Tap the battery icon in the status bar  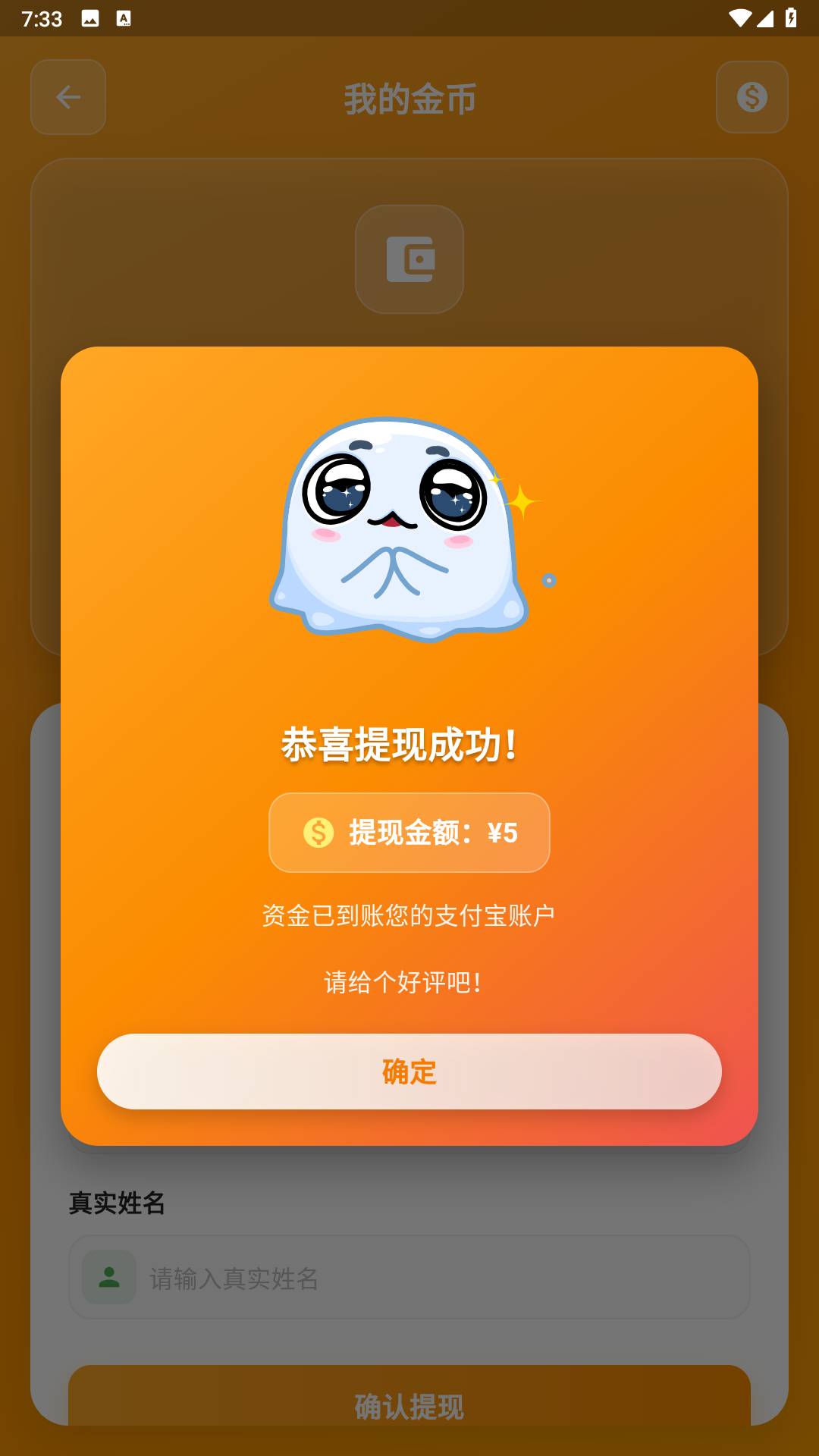pos(792,17)
